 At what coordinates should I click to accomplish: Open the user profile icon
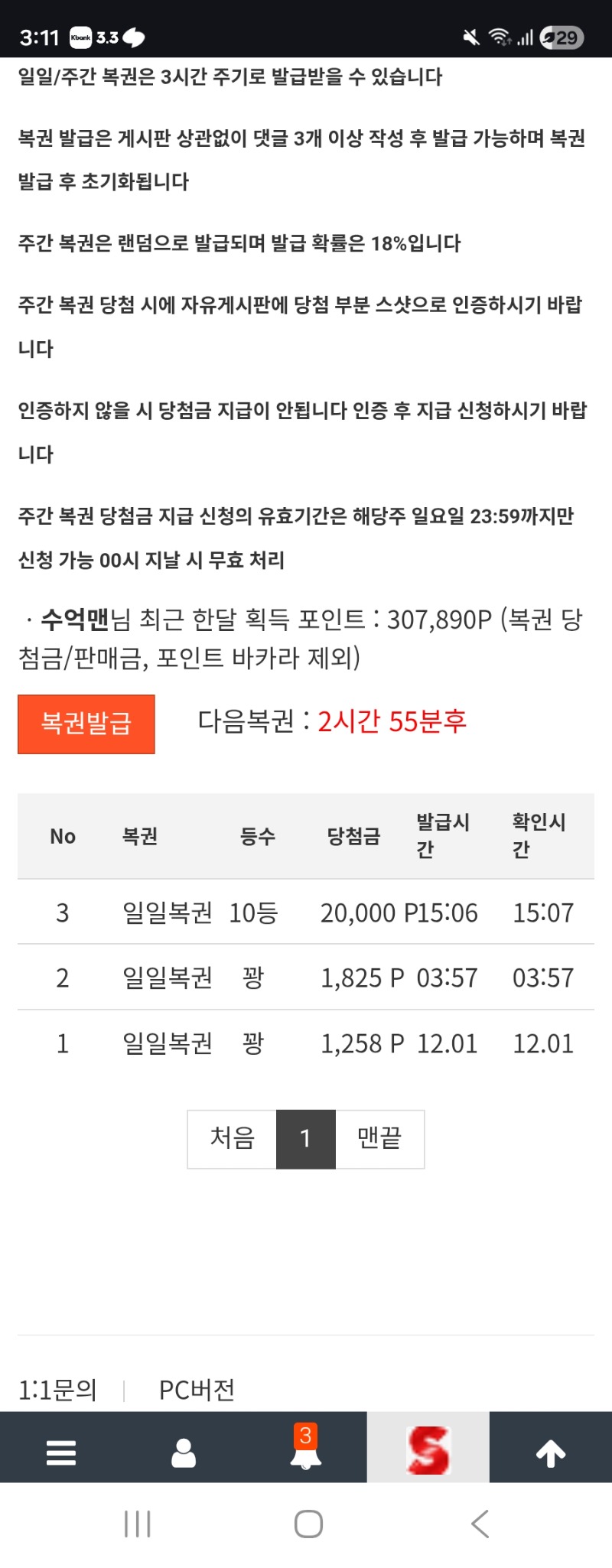pyautogui.click(x=184, y=1452)
